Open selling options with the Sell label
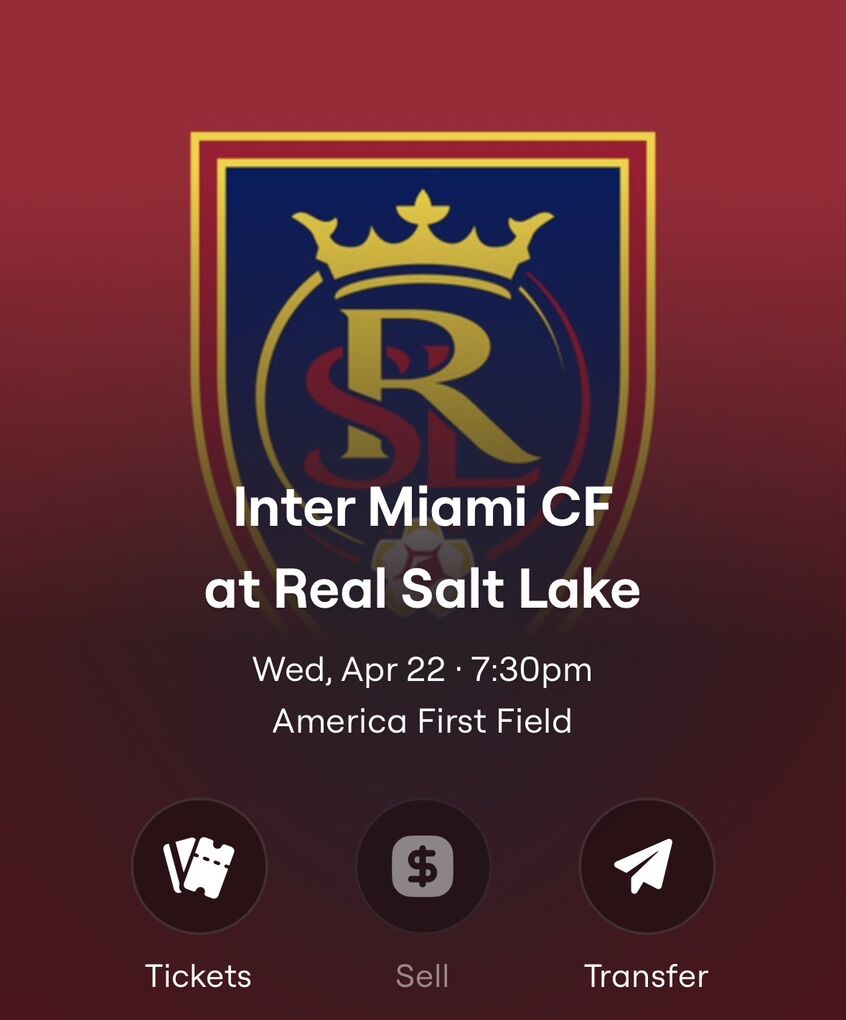The width and height of the screenshot is (846, 1020). [423, 977]
